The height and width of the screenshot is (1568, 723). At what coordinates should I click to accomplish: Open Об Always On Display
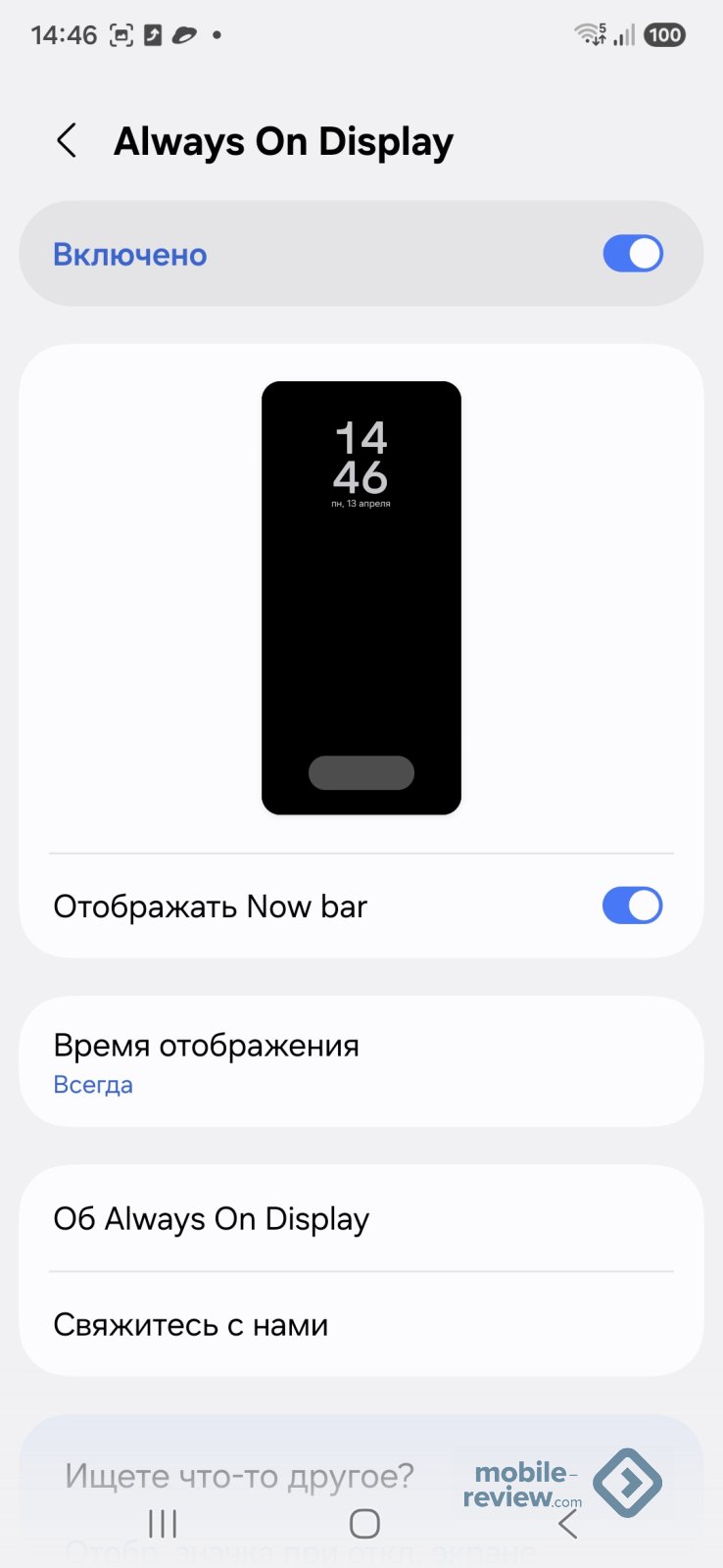pyautogui.click(x=361, y=1219)
